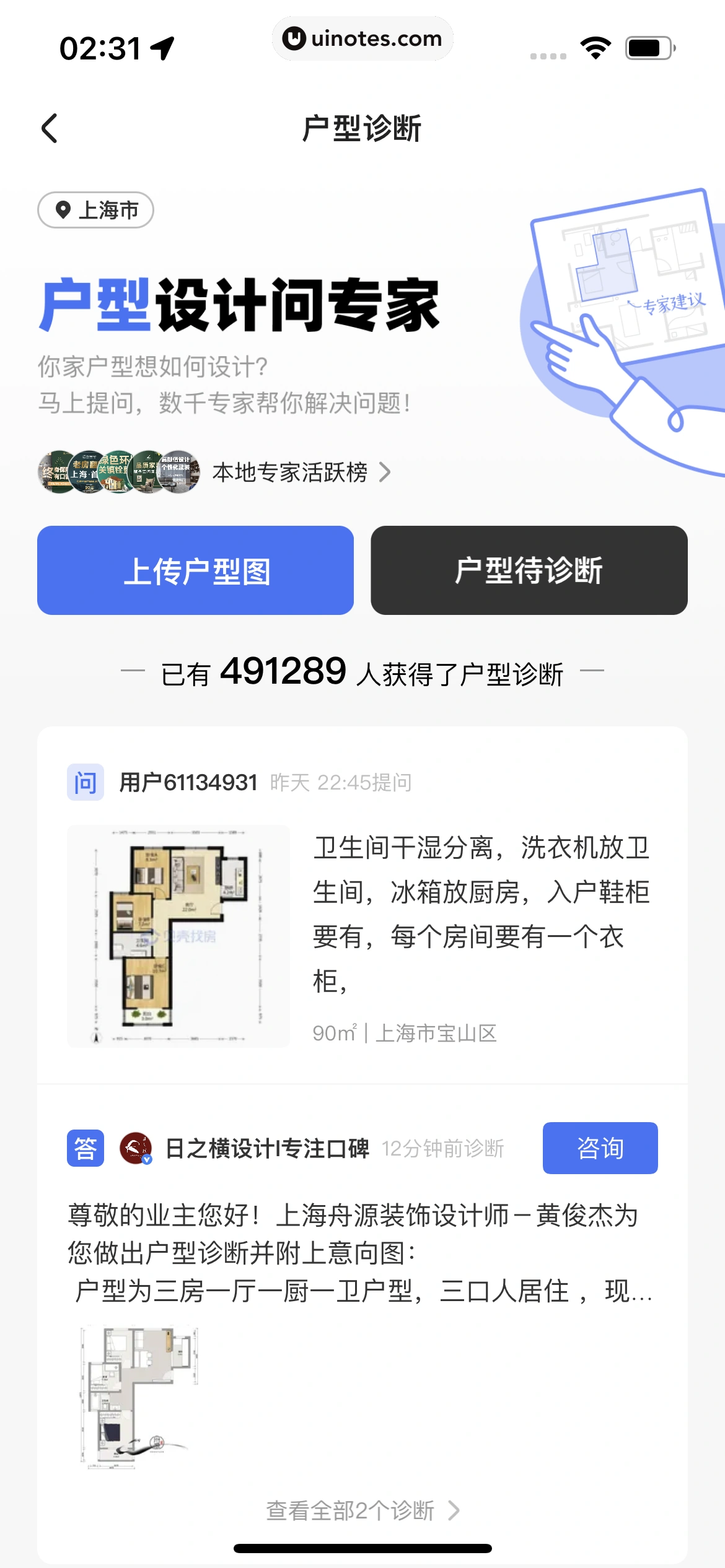Screen dimensions: 725x1568
Task: Tap the location arrow next to the clock
Action: (160, 46)
